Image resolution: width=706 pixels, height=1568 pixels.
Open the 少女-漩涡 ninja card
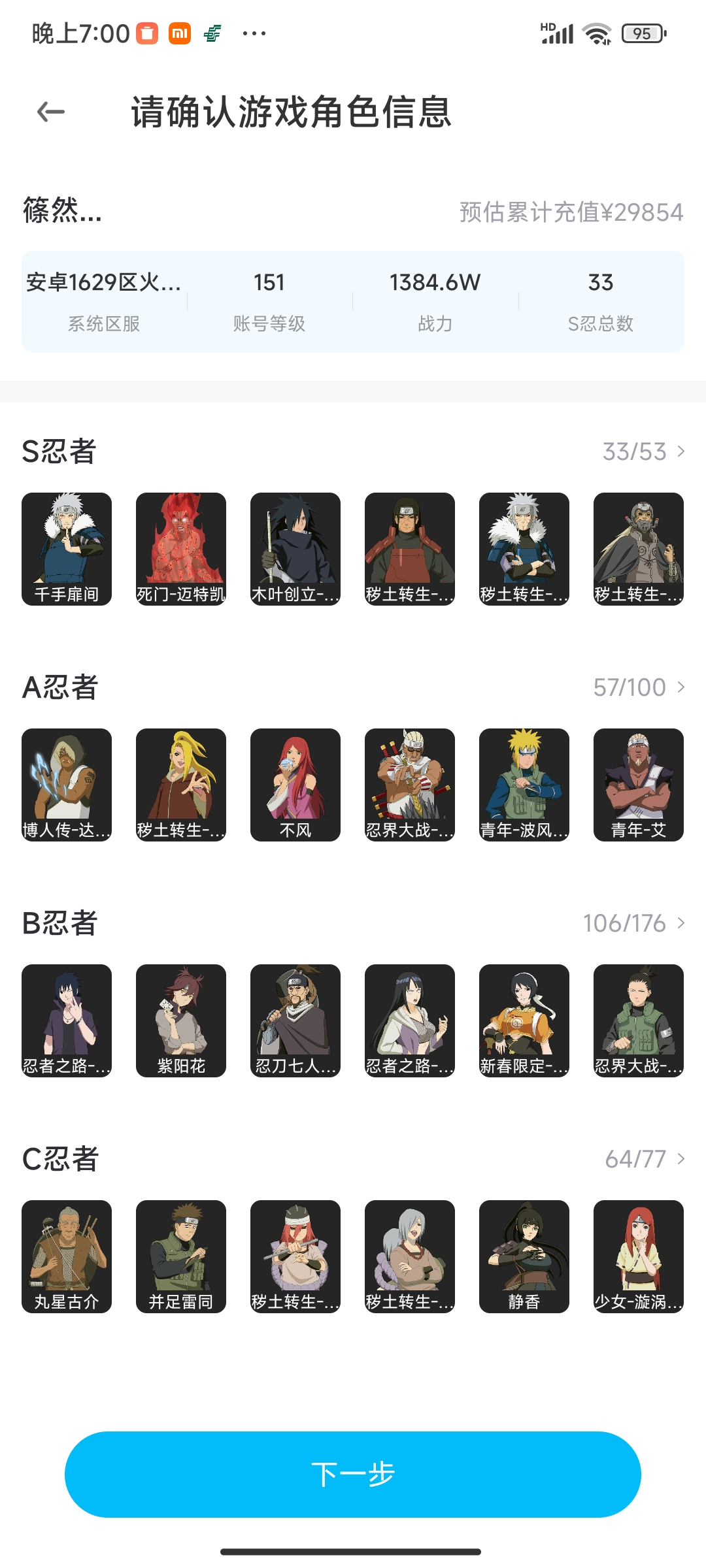[x=639, y=1256]
